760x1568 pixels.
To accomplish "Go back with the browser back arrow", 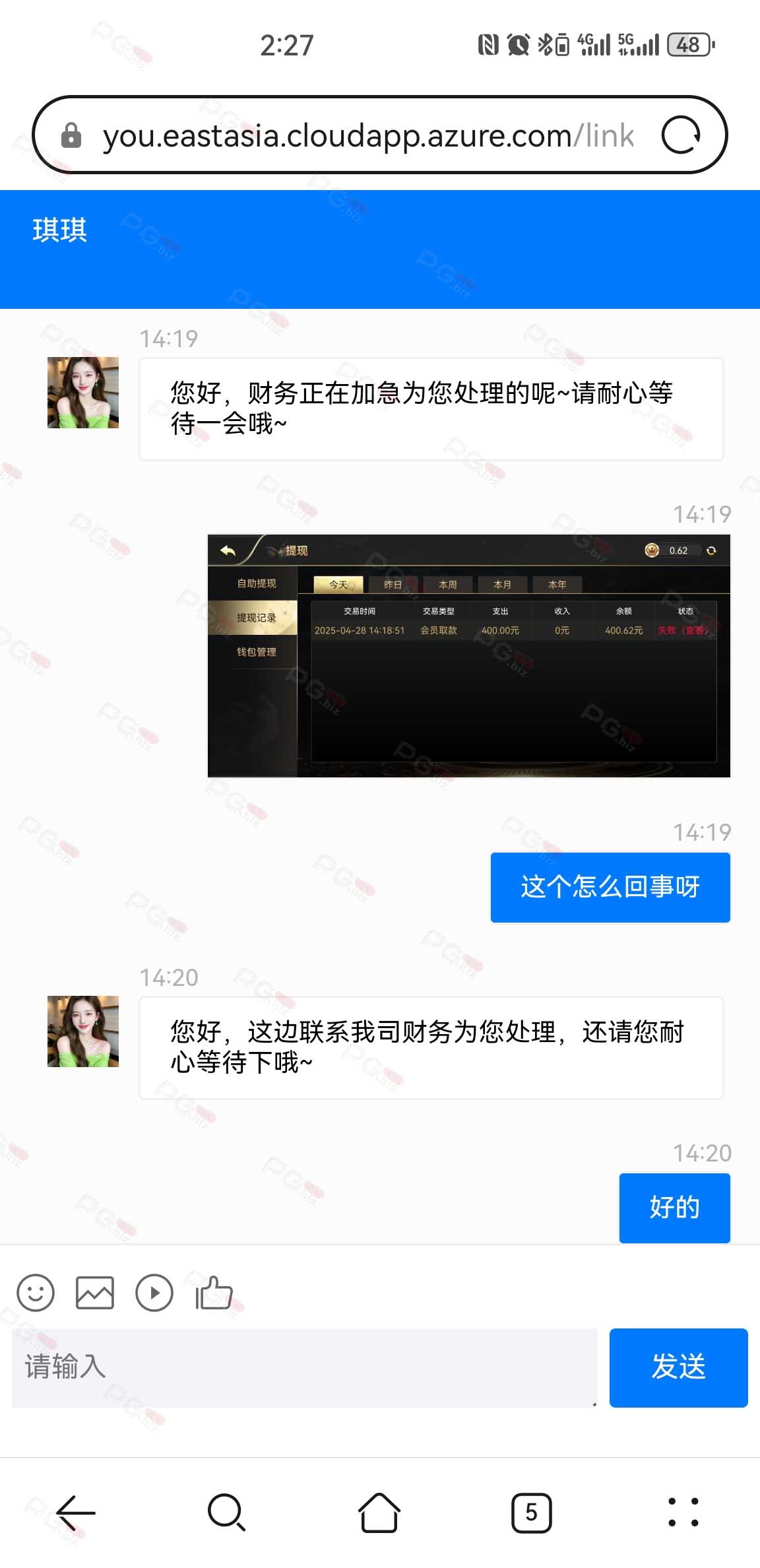I will click(76, 1512).
